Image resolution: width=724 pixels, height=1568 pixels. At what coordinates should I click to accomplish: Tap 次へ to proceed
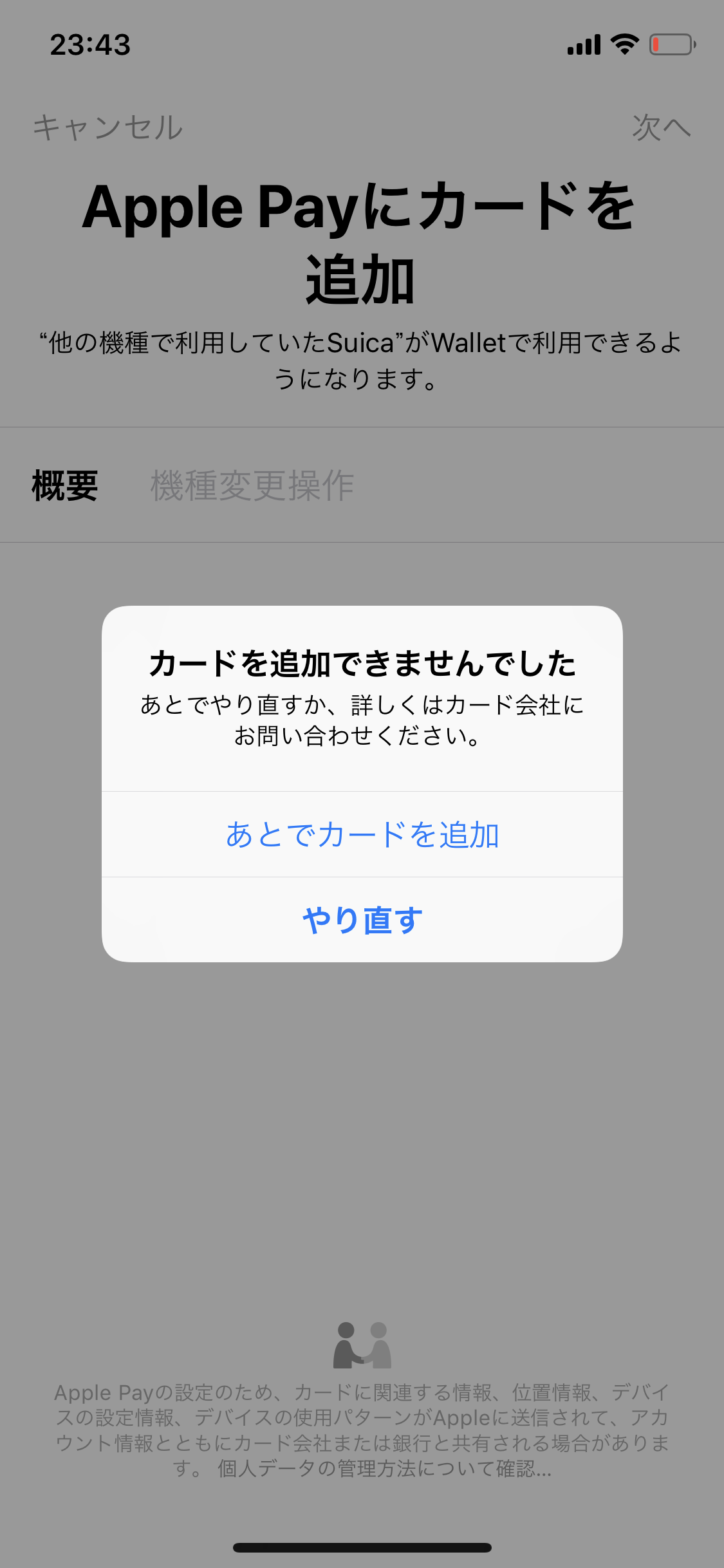tap(661, 127)
